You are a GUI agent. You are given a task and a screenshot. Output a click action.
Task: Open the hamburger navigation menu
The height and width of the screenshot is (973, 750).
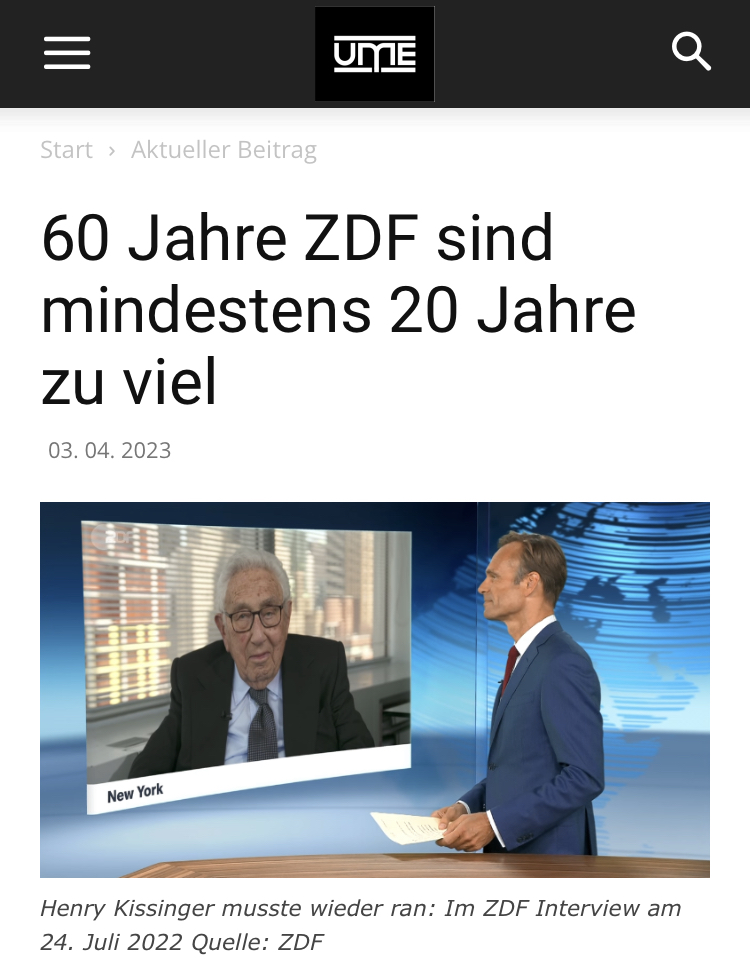pos(67,53)
